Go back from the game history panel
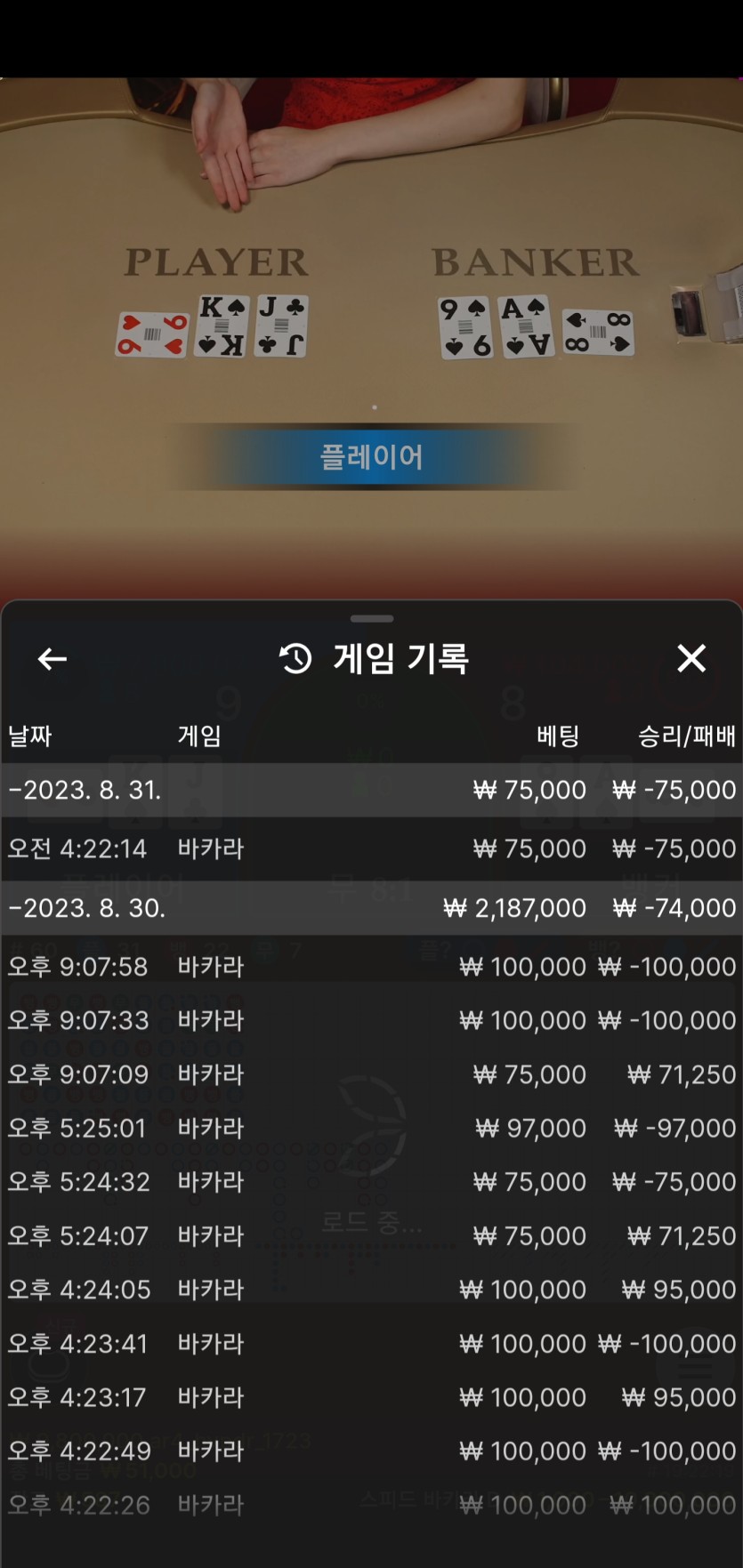 coord(52,659)
